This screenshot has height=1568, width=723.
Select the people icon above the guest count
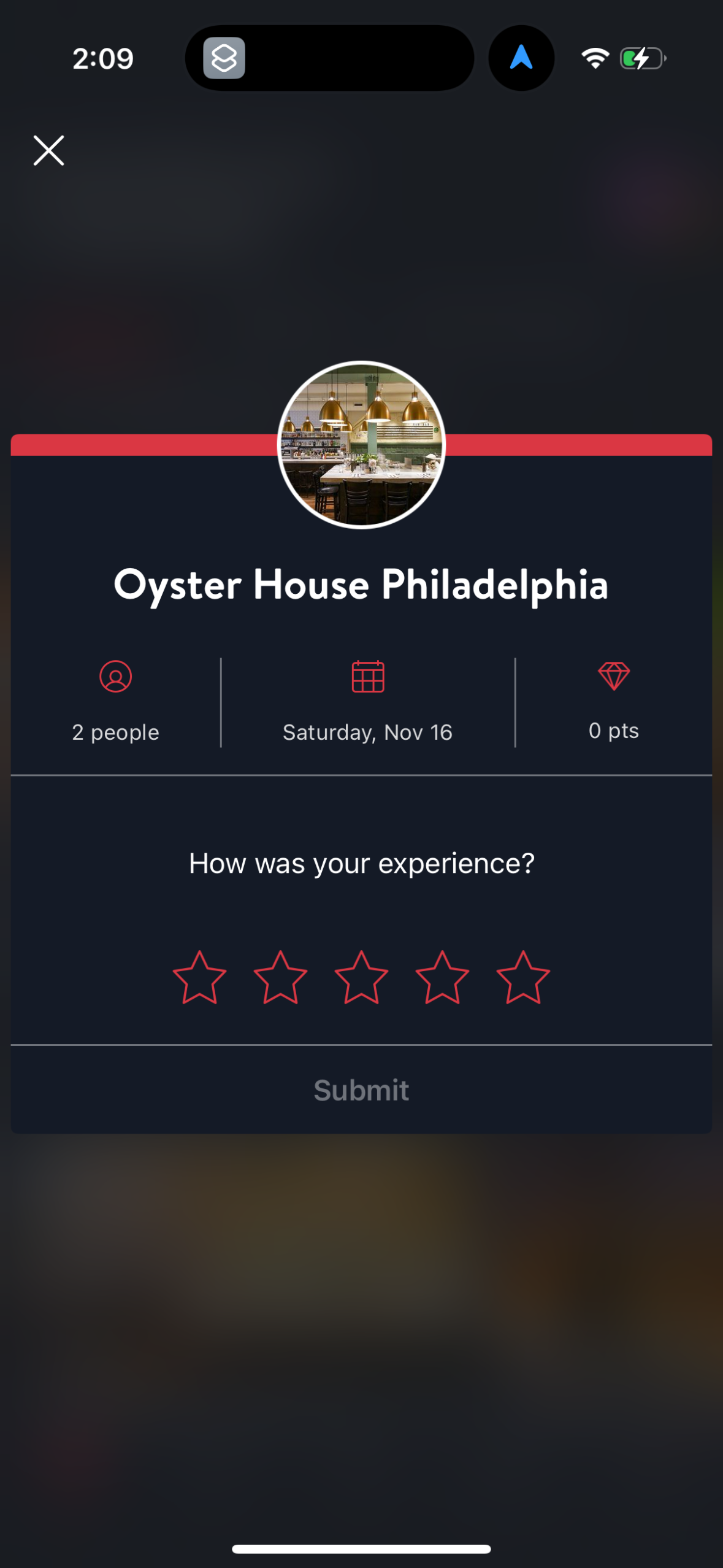pos(115,679)
